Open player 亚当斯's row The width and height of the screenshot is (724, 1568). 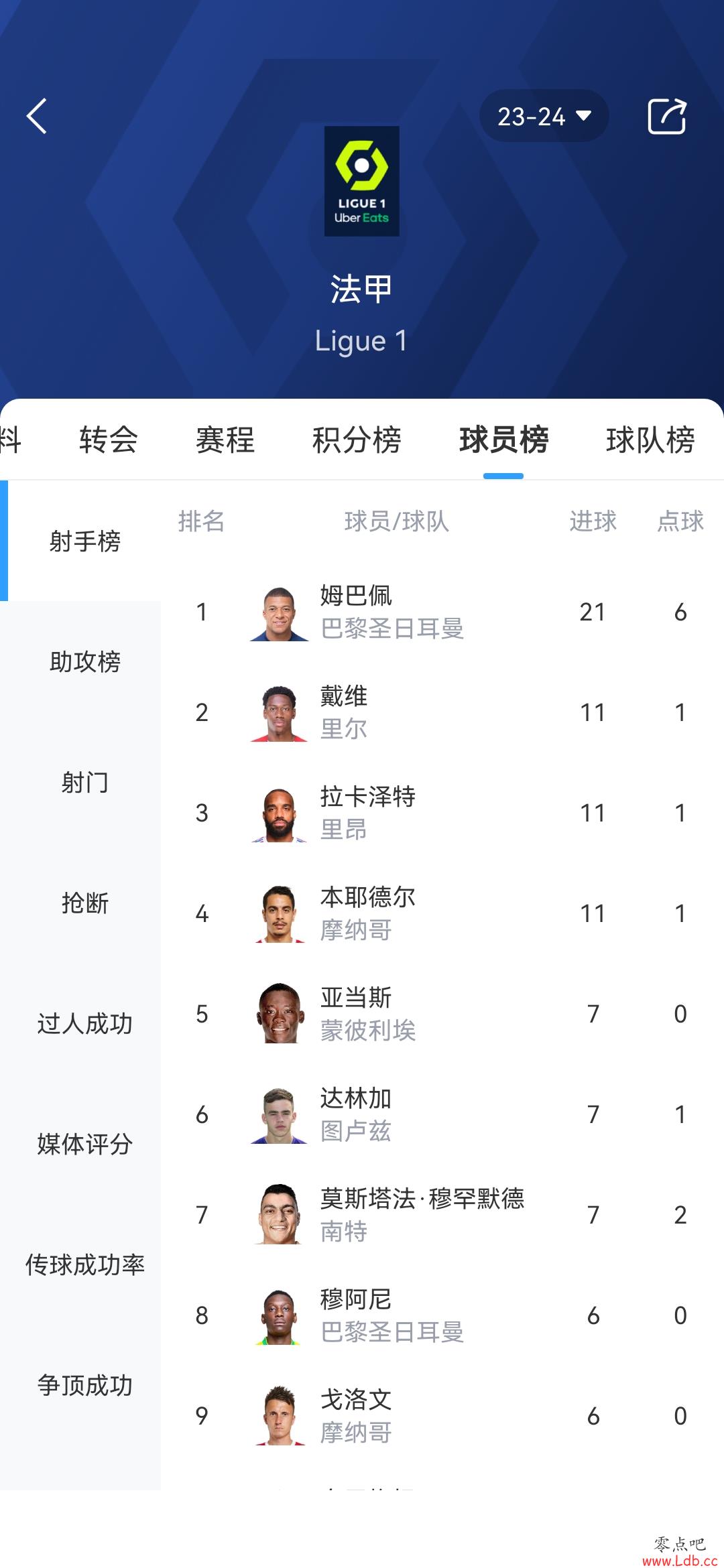pos(442,1014)
